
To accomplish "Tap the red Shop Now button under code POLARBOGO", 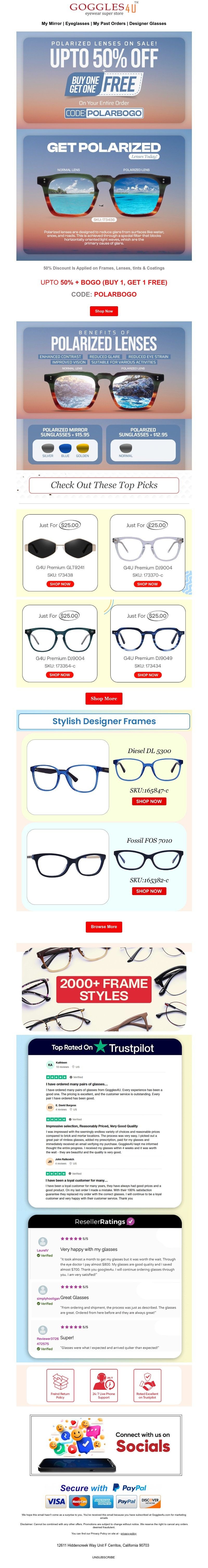I will [104, 311].
